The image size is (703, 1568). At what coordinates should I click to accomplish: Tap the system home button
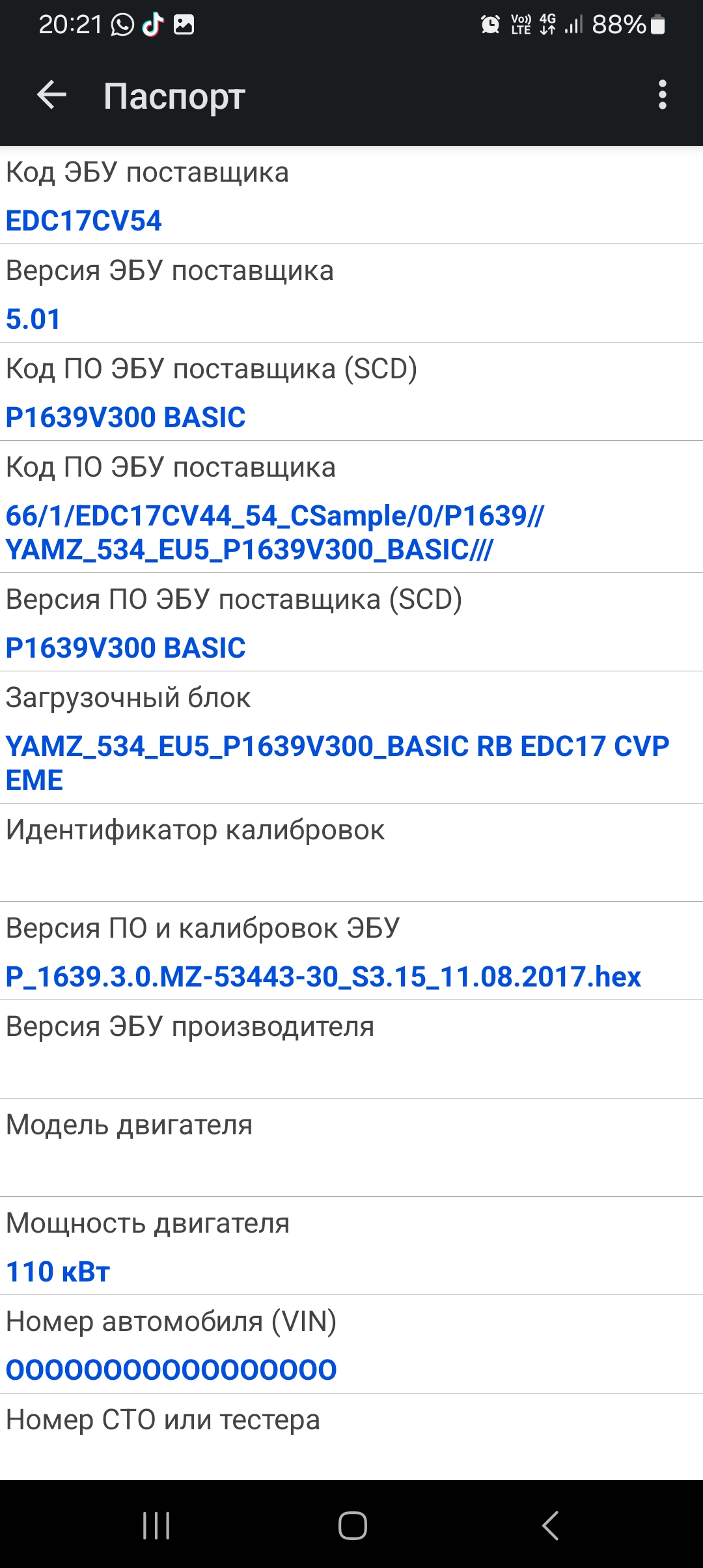pos(352,1525)
